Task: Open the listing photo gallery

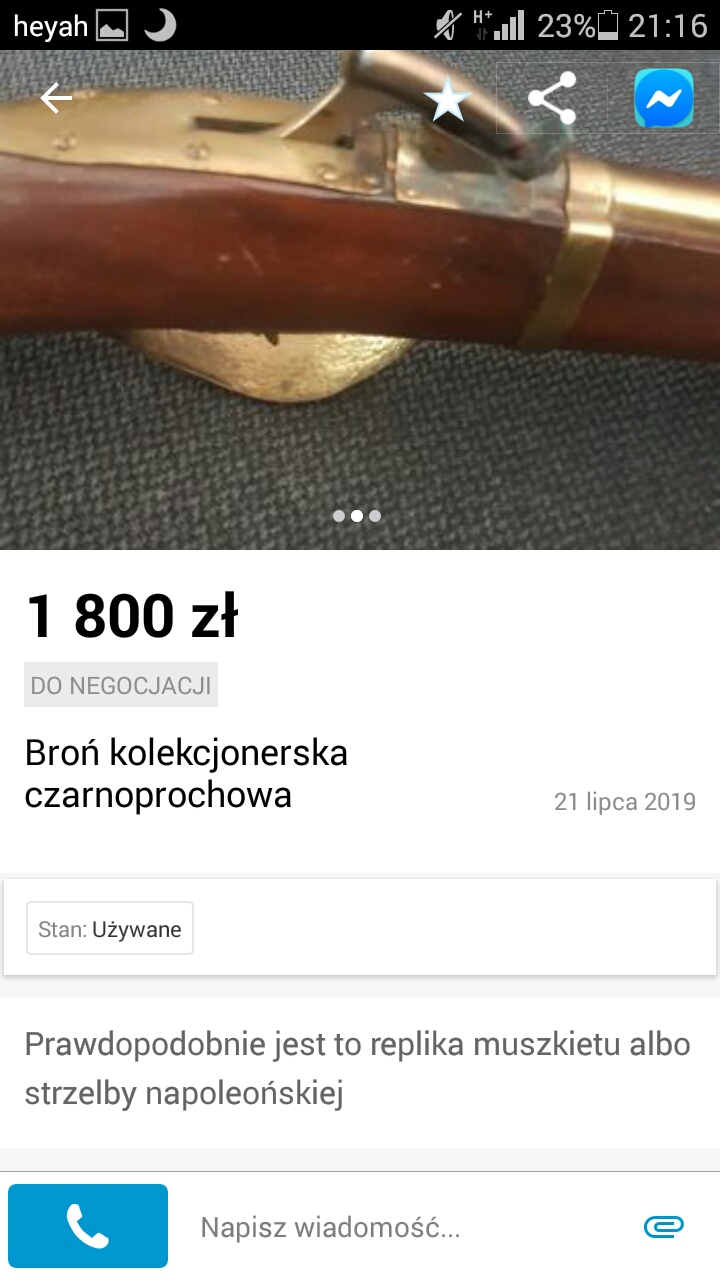Action: tap(360, 300)
